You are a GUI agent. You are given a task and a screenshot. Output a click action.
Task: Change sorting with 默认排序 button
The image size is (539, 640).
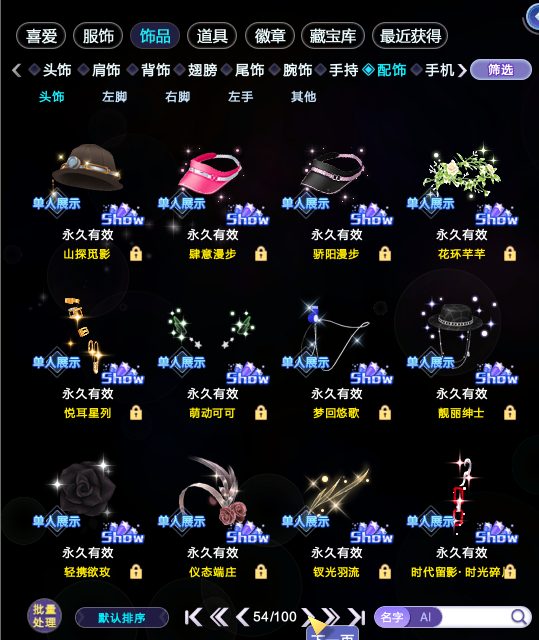[x=122, y=618]
